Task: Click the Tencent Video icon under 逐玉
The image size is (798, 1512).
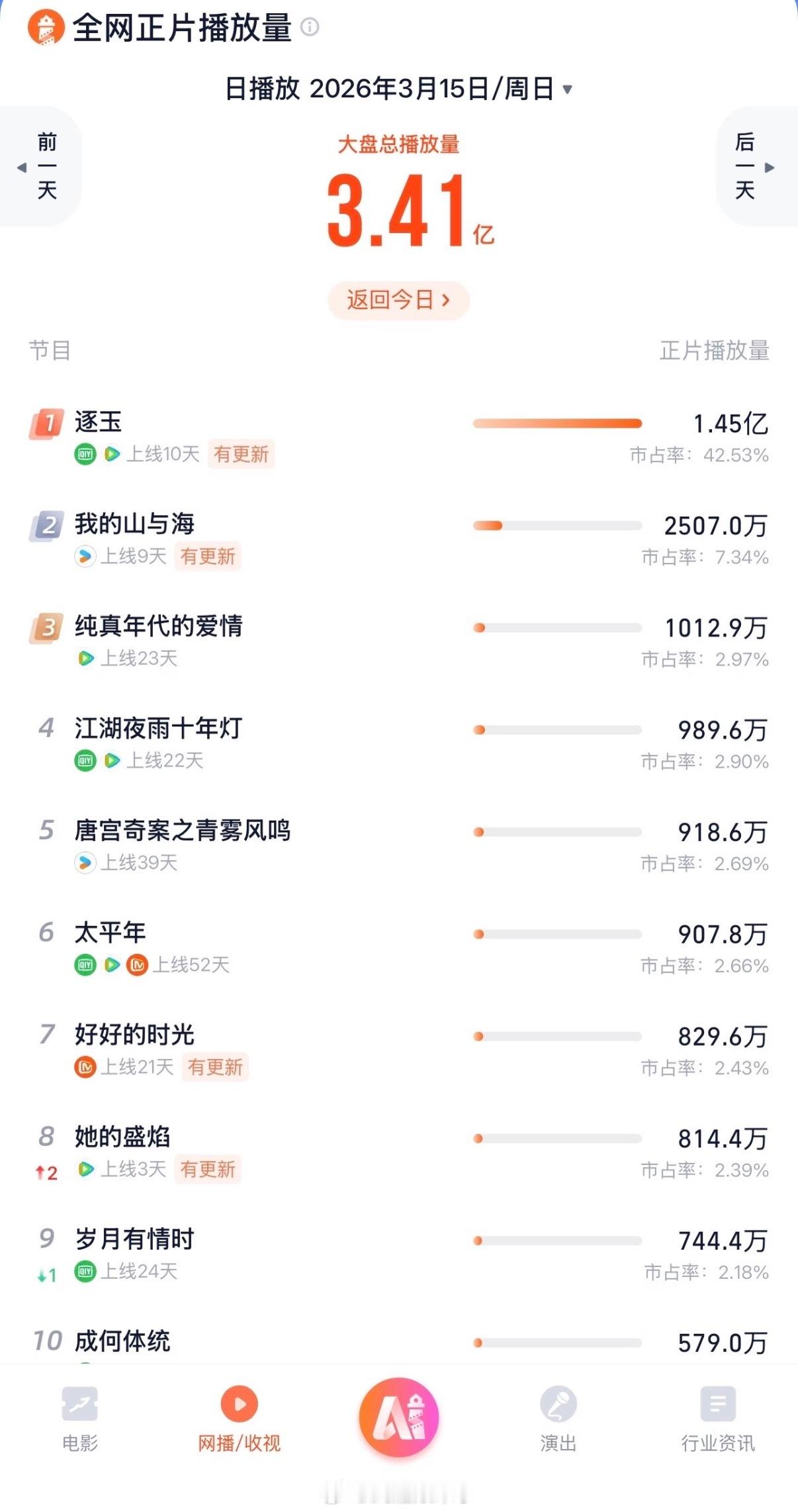Action: [111, 455]
